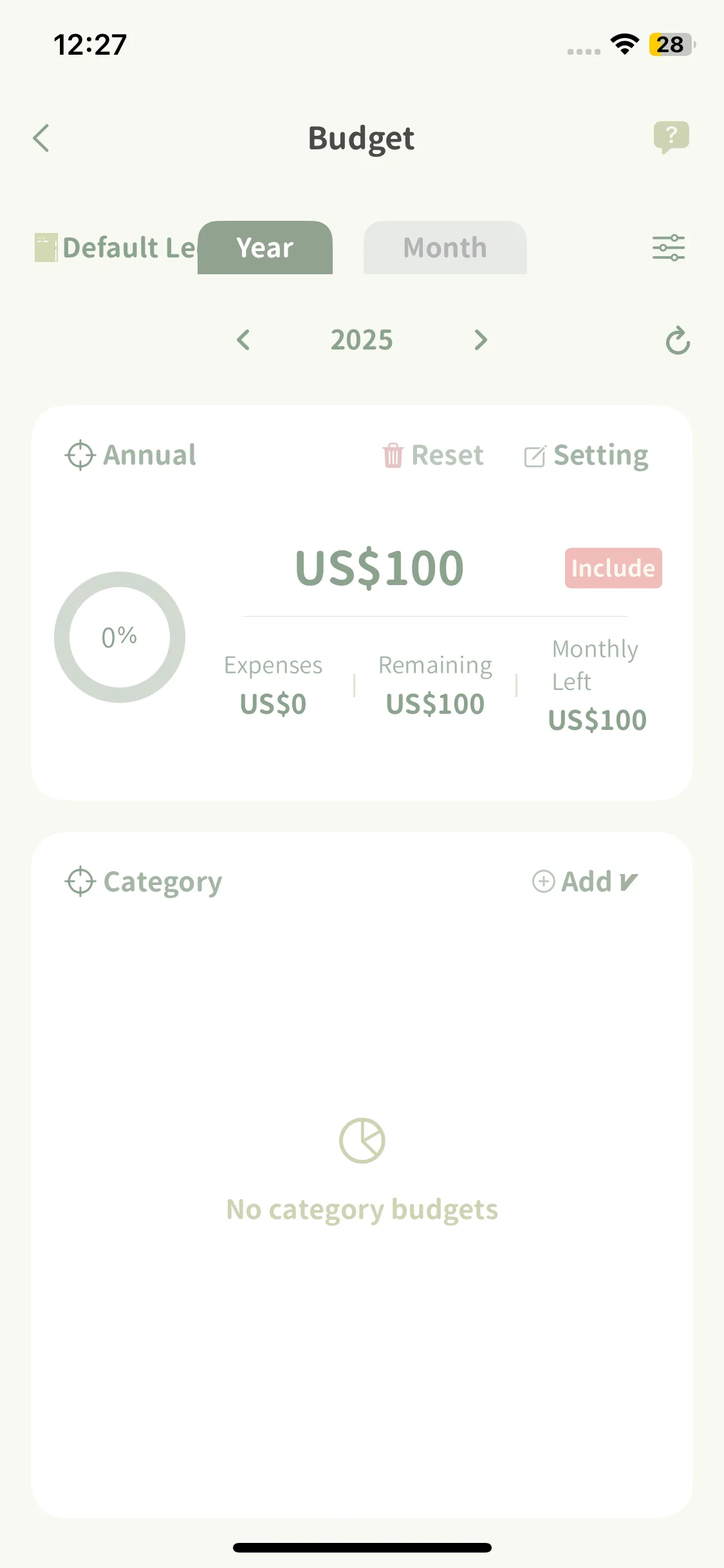Refresh the budget with the circular arrow

pyautogui.click(x=677, y=341)
